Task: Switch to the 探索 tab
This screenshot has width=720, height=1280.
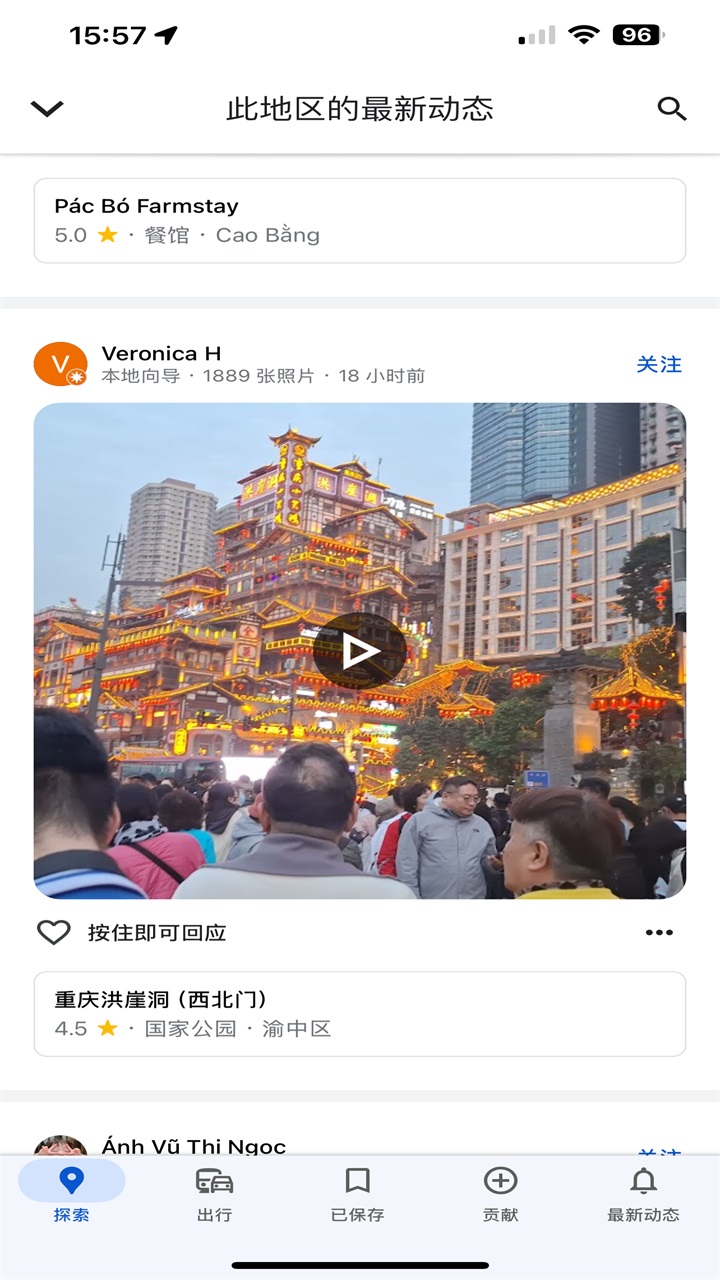Action: [x=72, y=1193]
